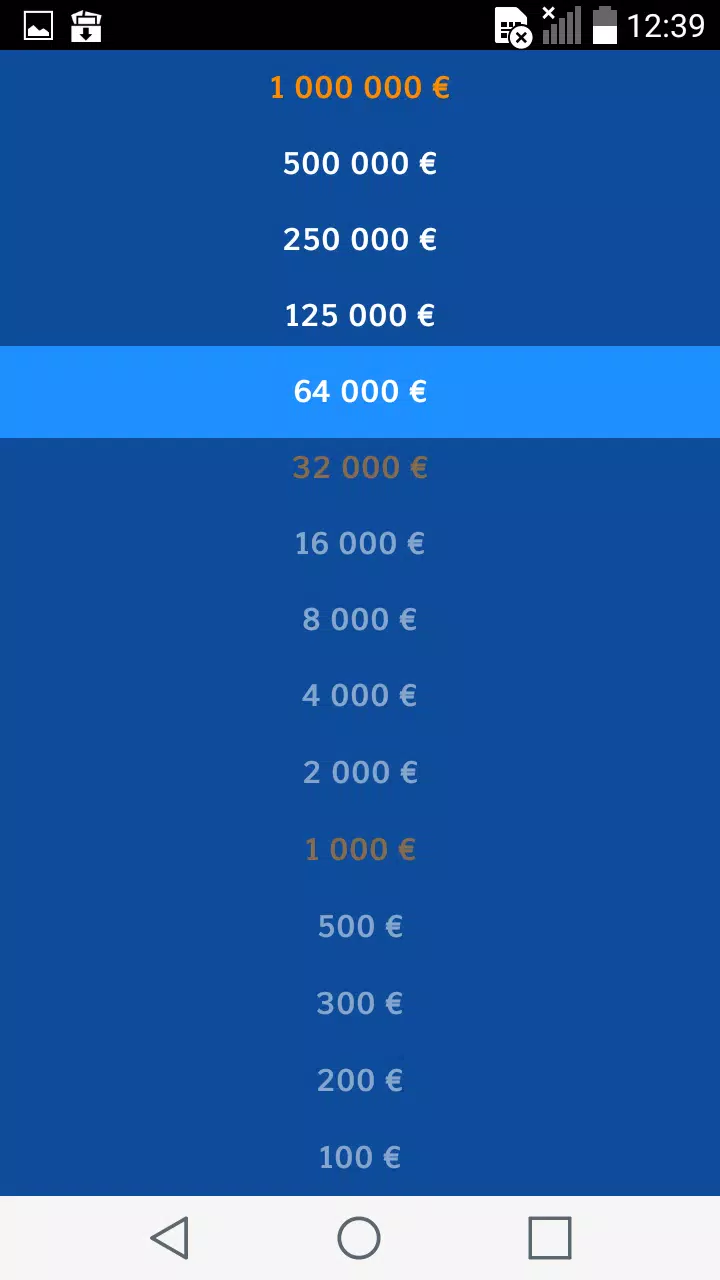Select the lowest 100 € amount
This screenshot has width=720, height=1280.
coord(360,1157)
